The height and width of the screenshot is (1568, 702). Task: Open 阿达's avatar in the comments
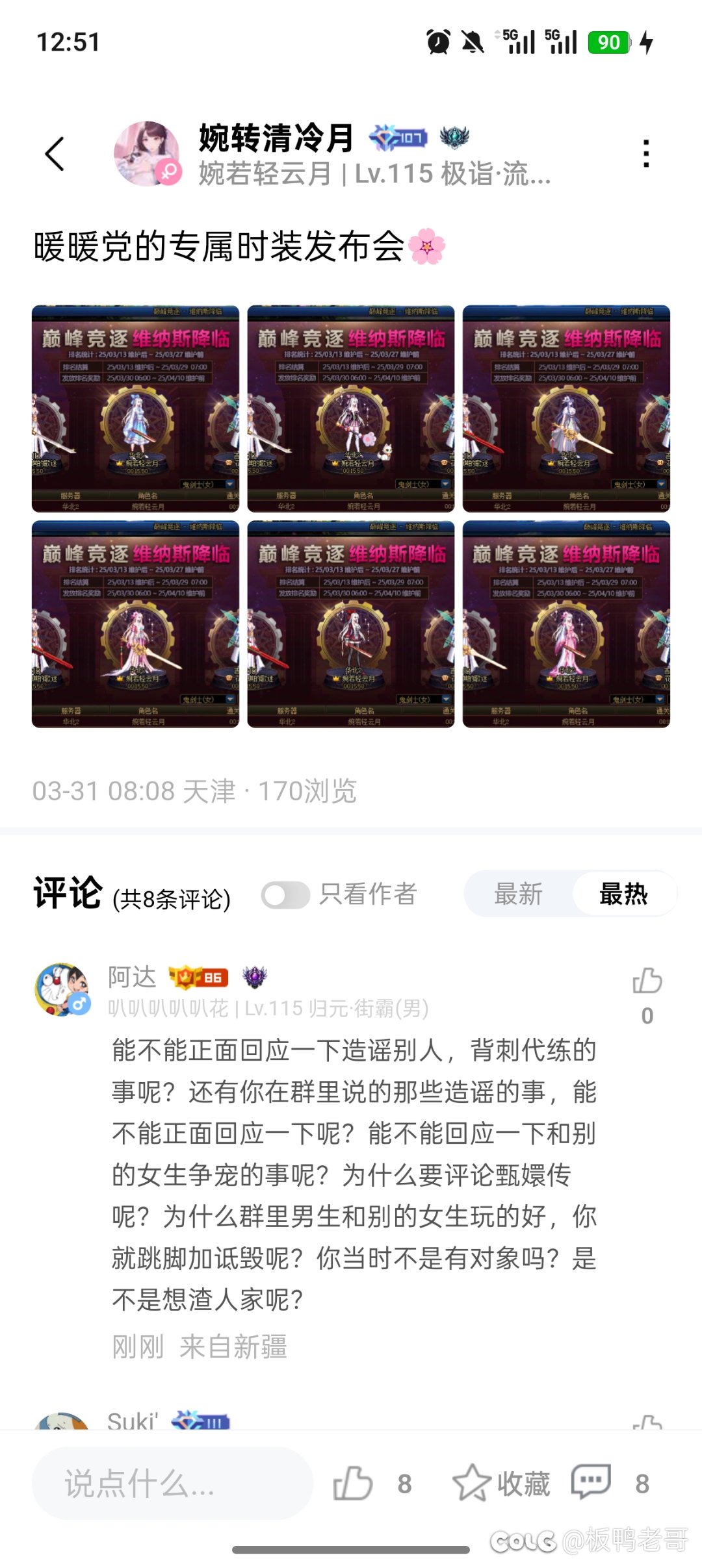point(62,989)
